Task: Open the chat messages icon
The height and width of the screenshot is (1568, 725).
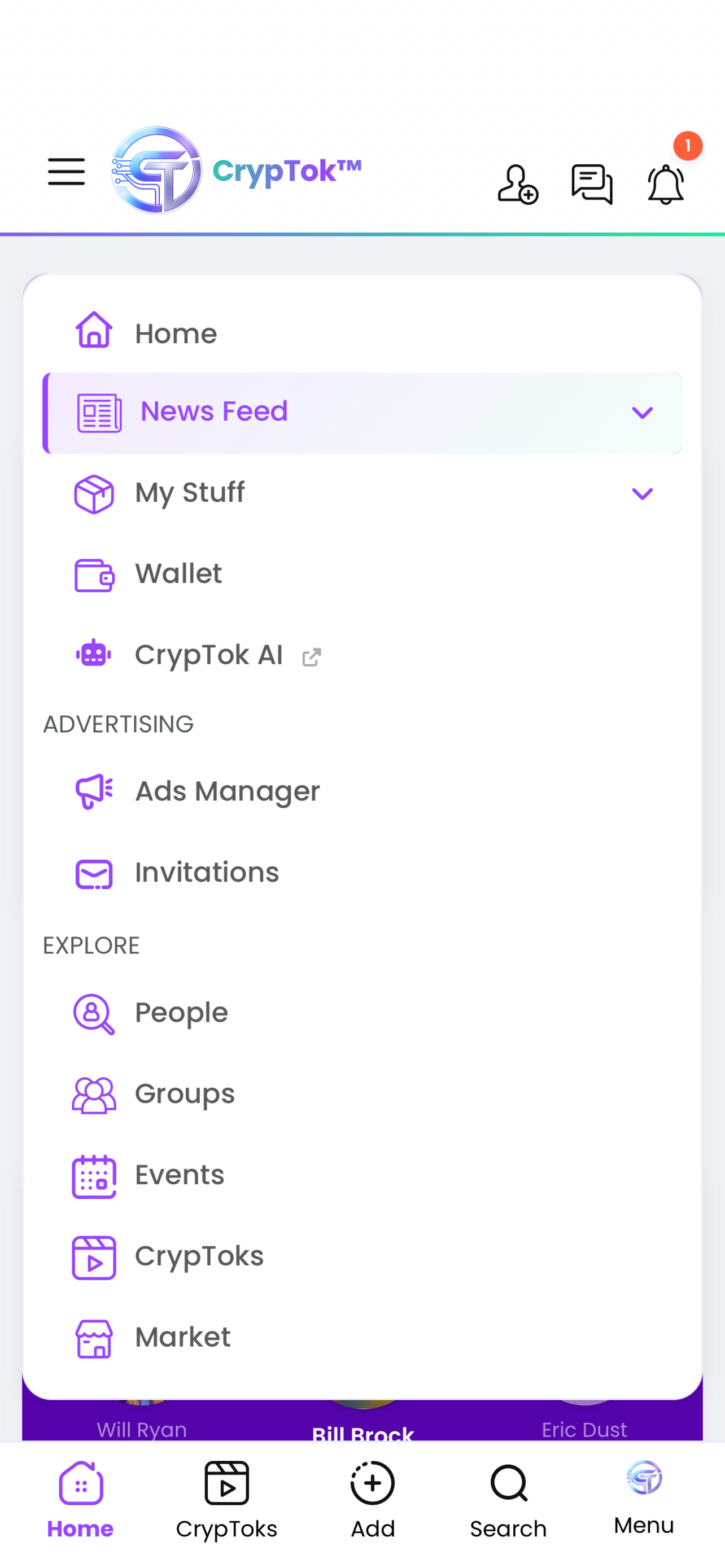Action: coord(591,184)
